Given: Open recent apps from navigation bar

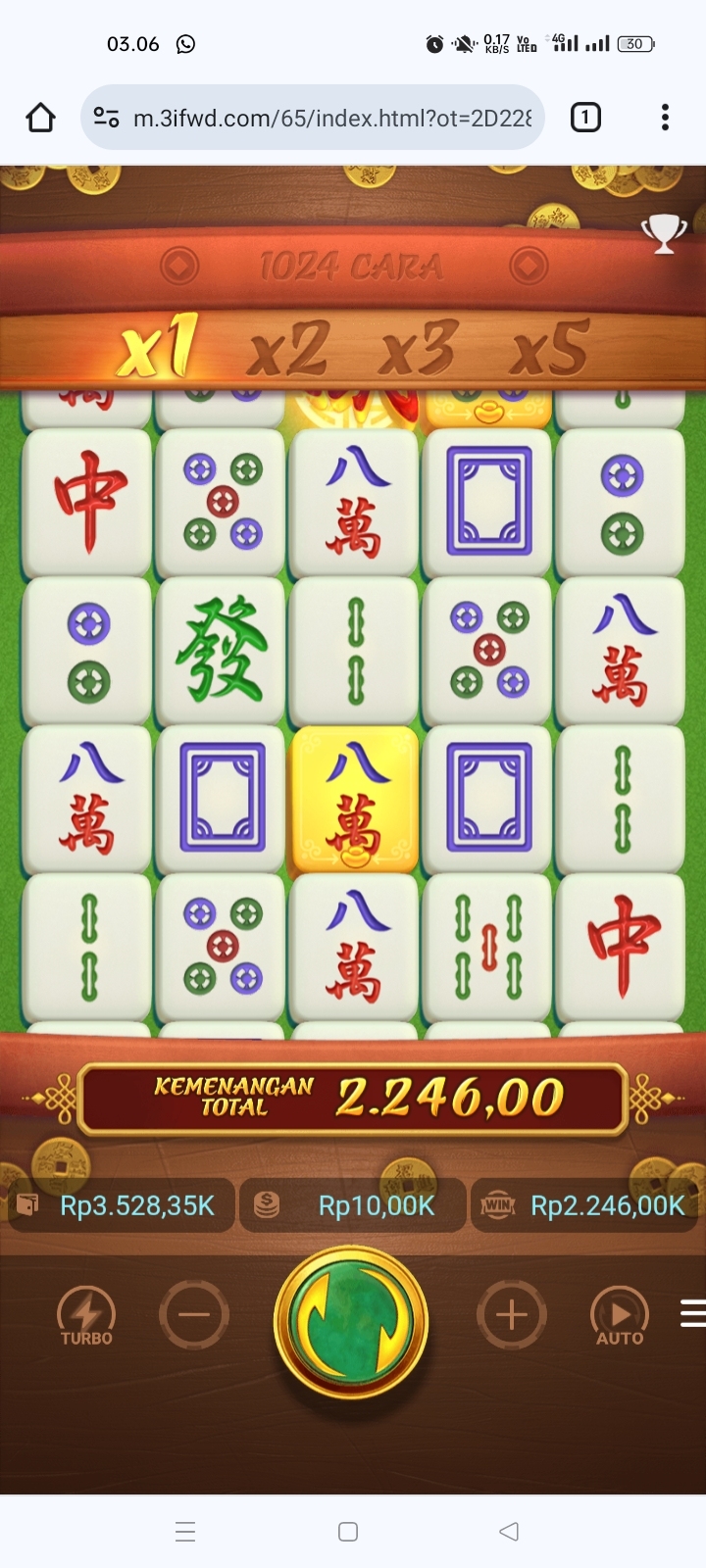Looking at the screenshot, I should (185, 1532).
